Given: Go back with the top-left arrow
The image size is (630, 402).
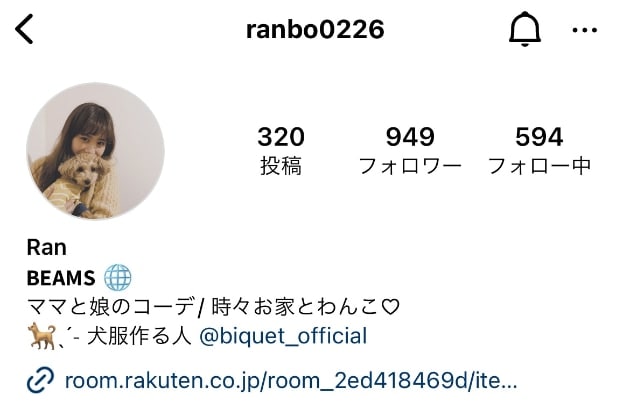Looking at the screenshot, I should click(25, 30).
